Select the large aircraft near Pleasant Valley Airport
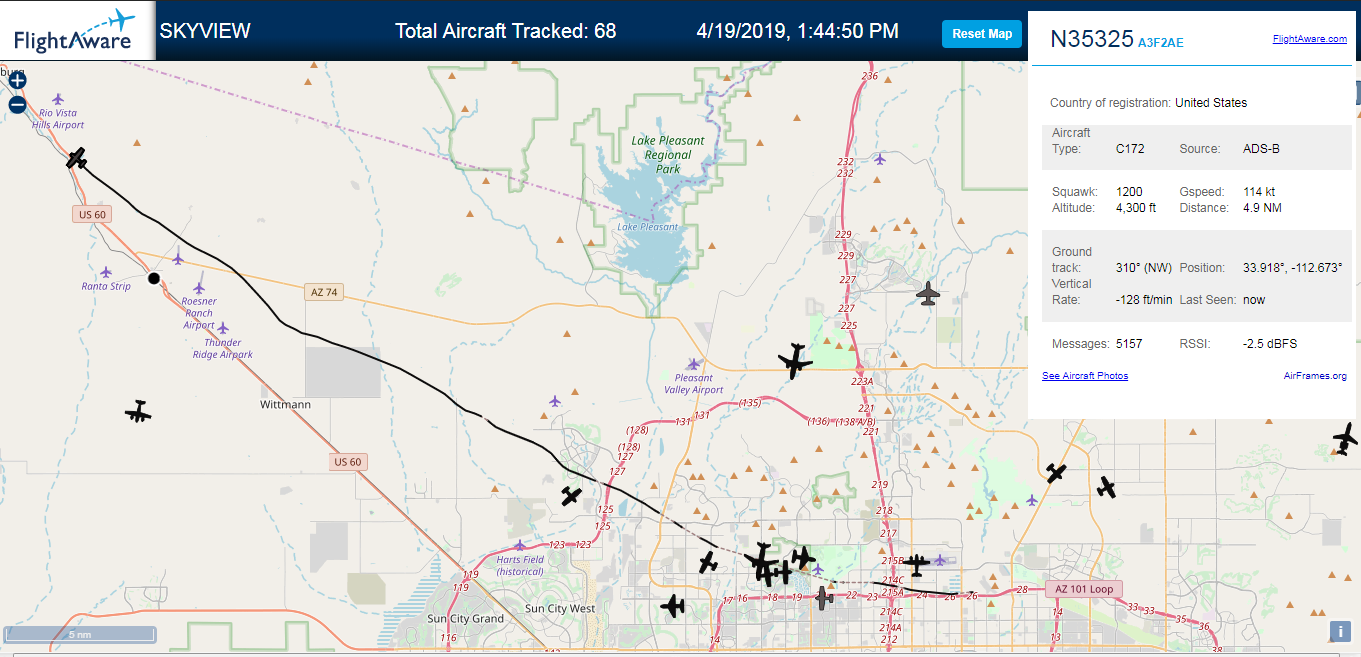Screen dimensions: 1361x657 [795, 361]
